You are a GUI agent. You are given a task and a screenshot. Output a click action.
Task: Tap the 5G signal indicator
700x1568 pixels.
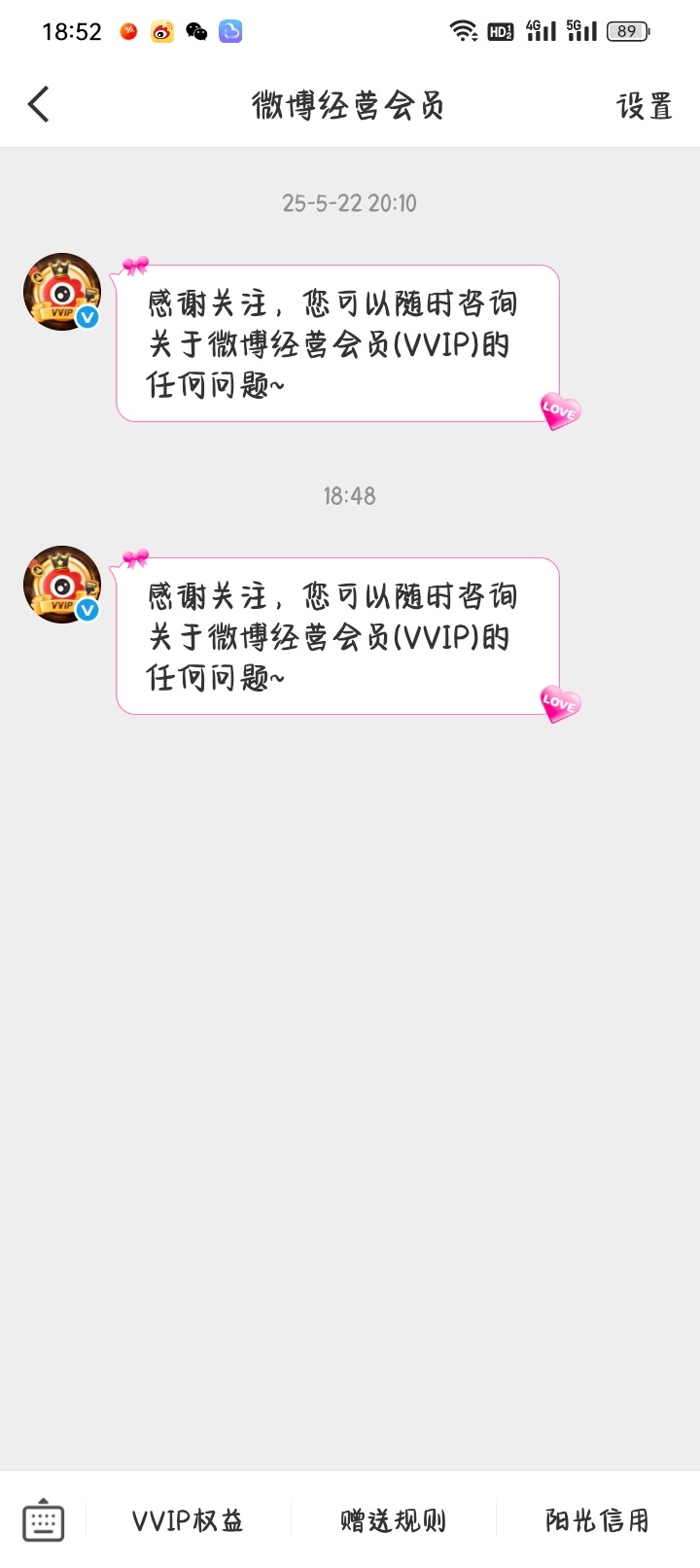coord(579,30)
